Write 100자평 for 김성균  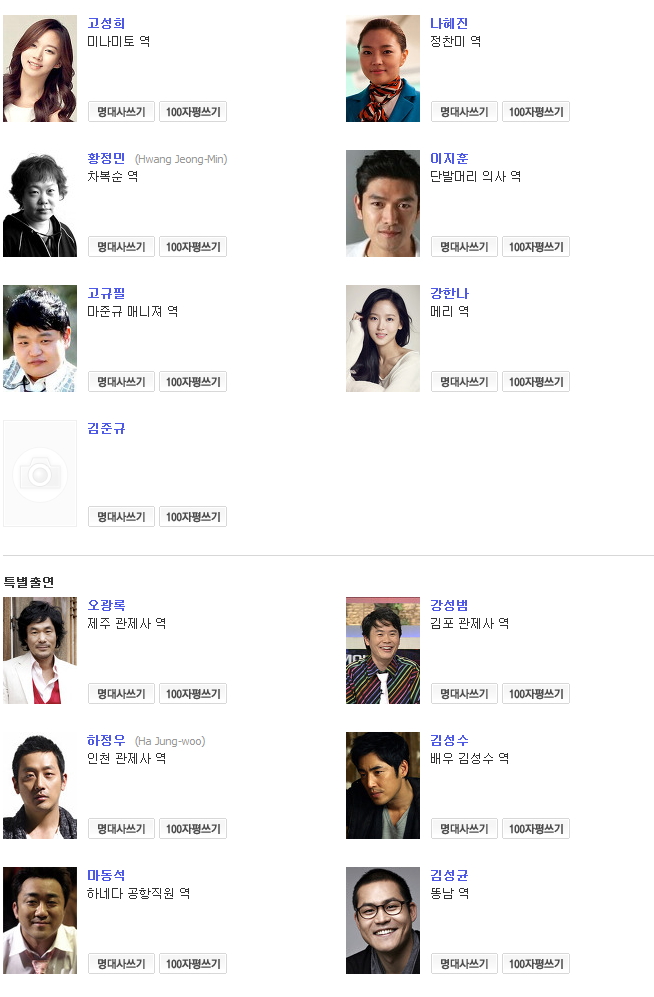[x=535, y=964]
